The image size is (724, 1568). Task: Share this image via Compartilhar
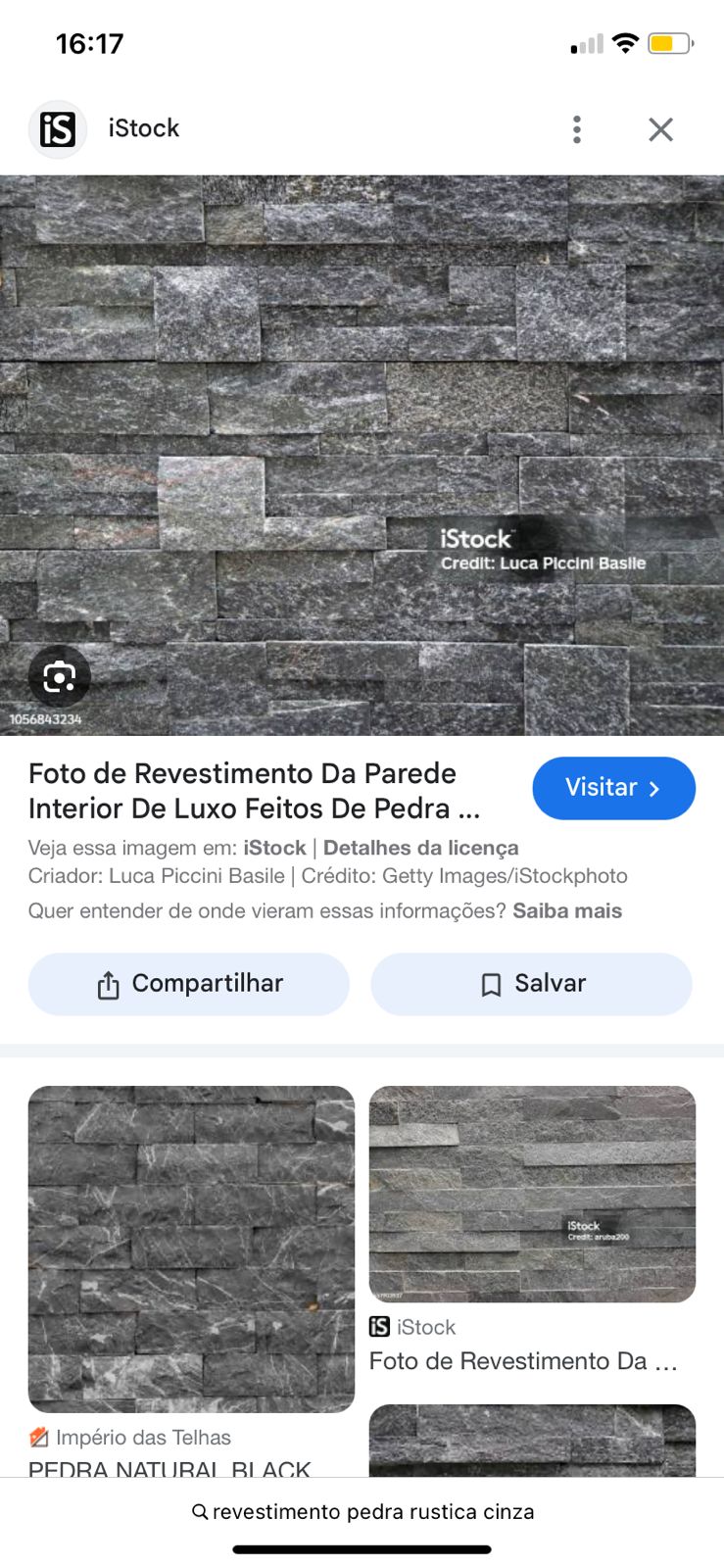click(189, 984)
